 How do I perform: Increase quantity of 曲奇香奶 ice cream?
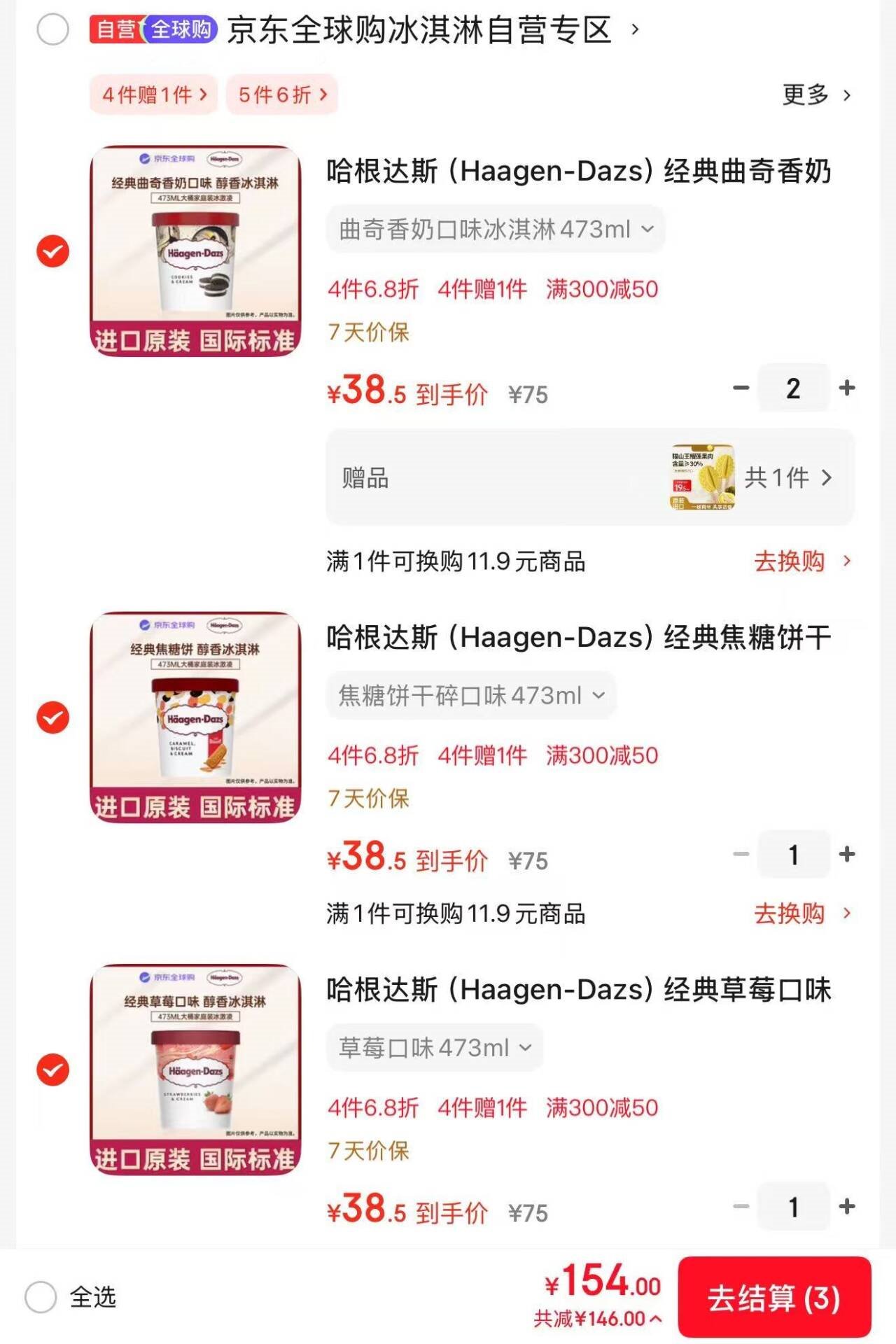(x=847, y=388)
